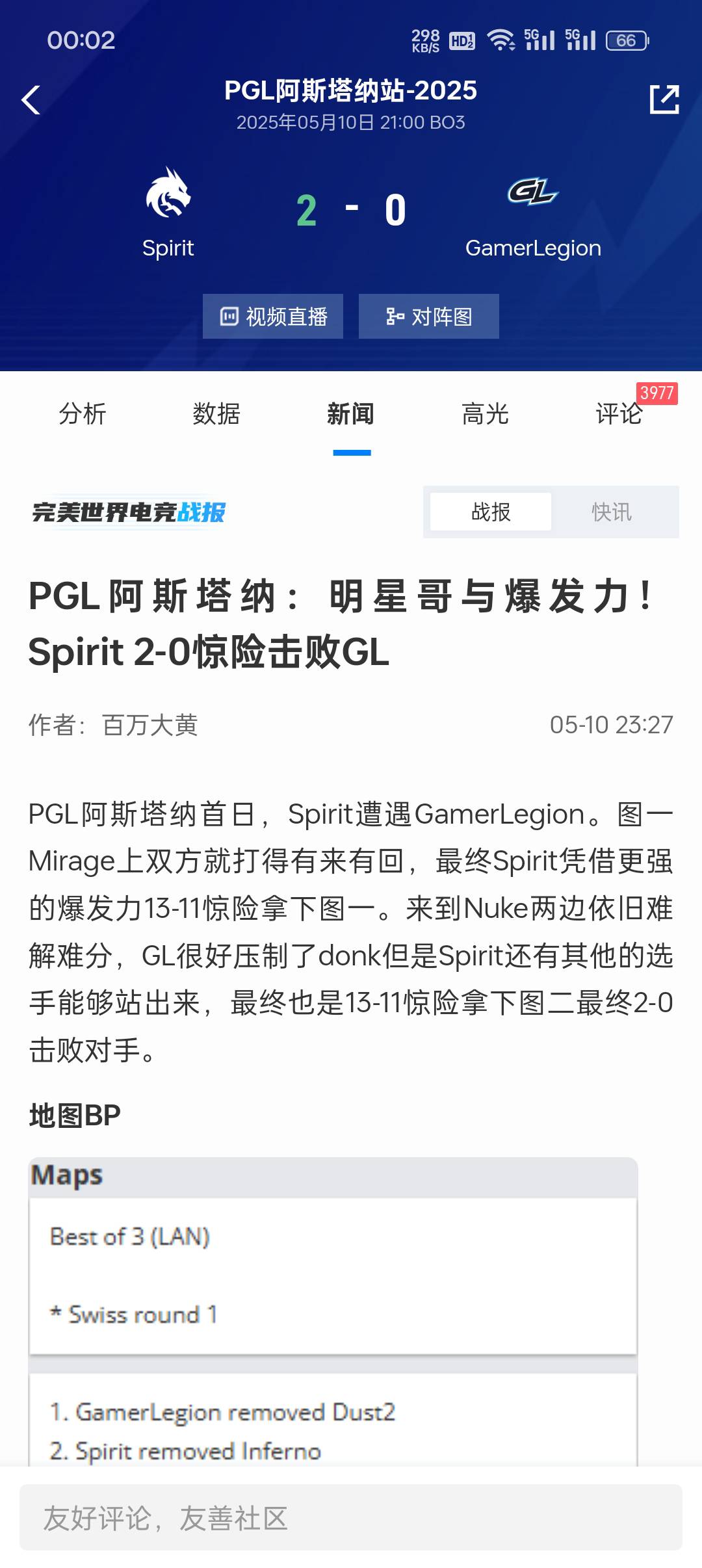This screenshot has width=702, height=1568.
Task: Switch to the 高光 tab
Action: click(x=485, y=414)
